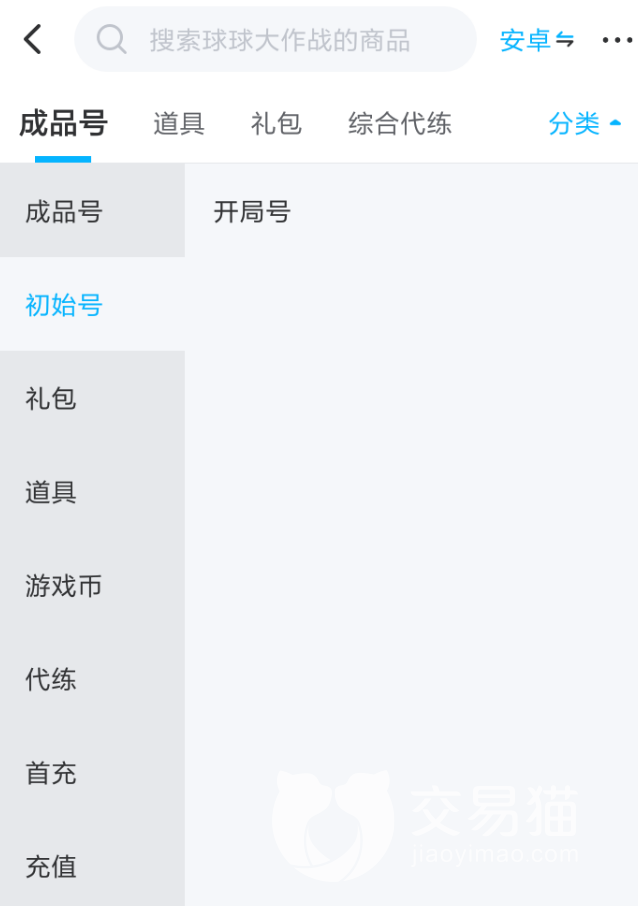Select 初始号 in the side category list
638x906 pixels.
point(64,305)
